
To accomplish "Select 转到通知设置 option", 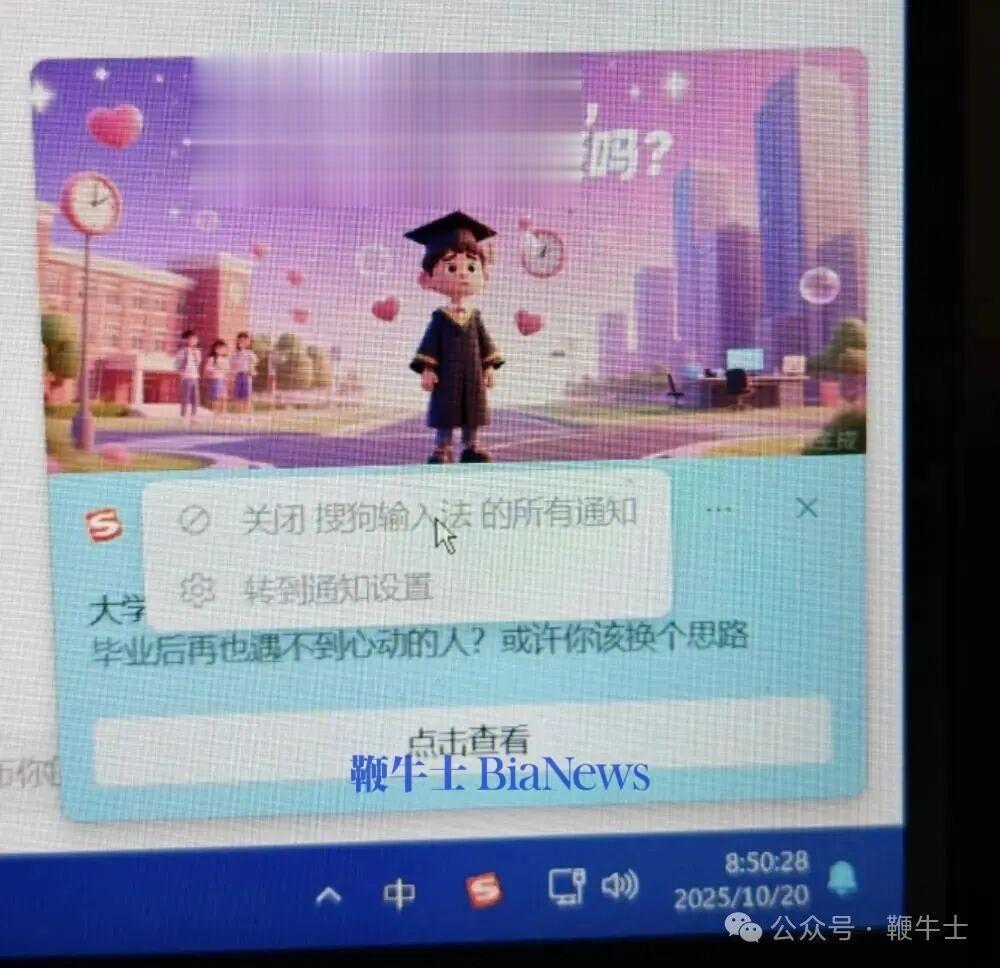I will click(x=338, y=589).
